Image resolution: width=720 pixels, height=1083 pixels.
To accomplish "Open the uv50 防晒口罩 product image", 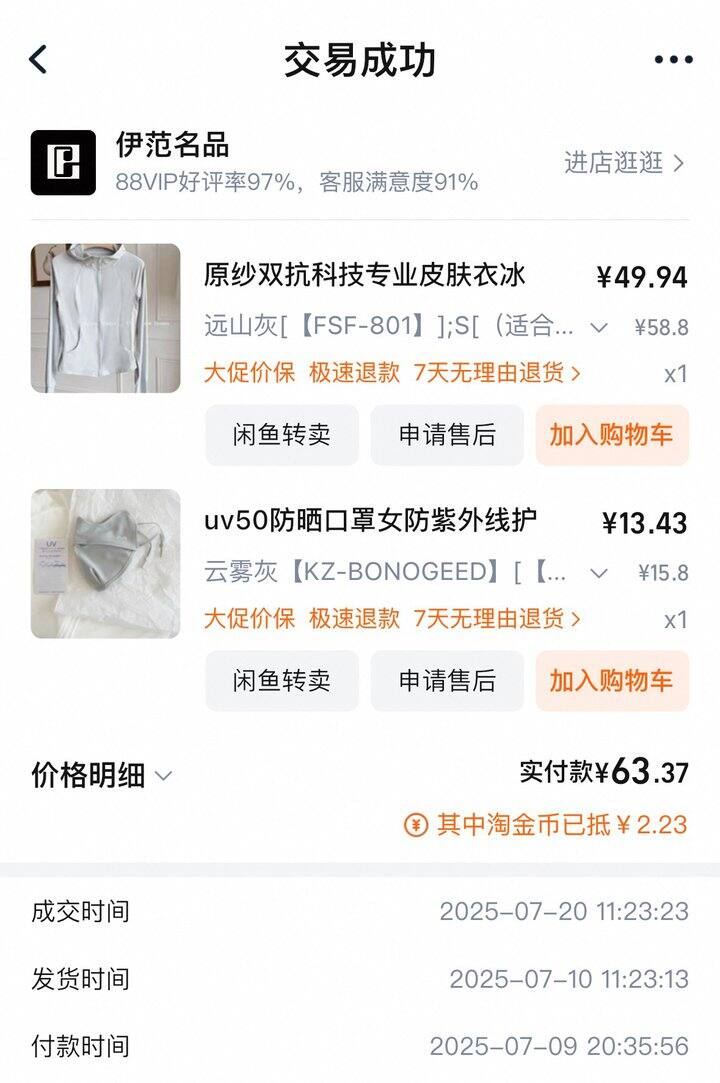I will (x=106, y=564).
